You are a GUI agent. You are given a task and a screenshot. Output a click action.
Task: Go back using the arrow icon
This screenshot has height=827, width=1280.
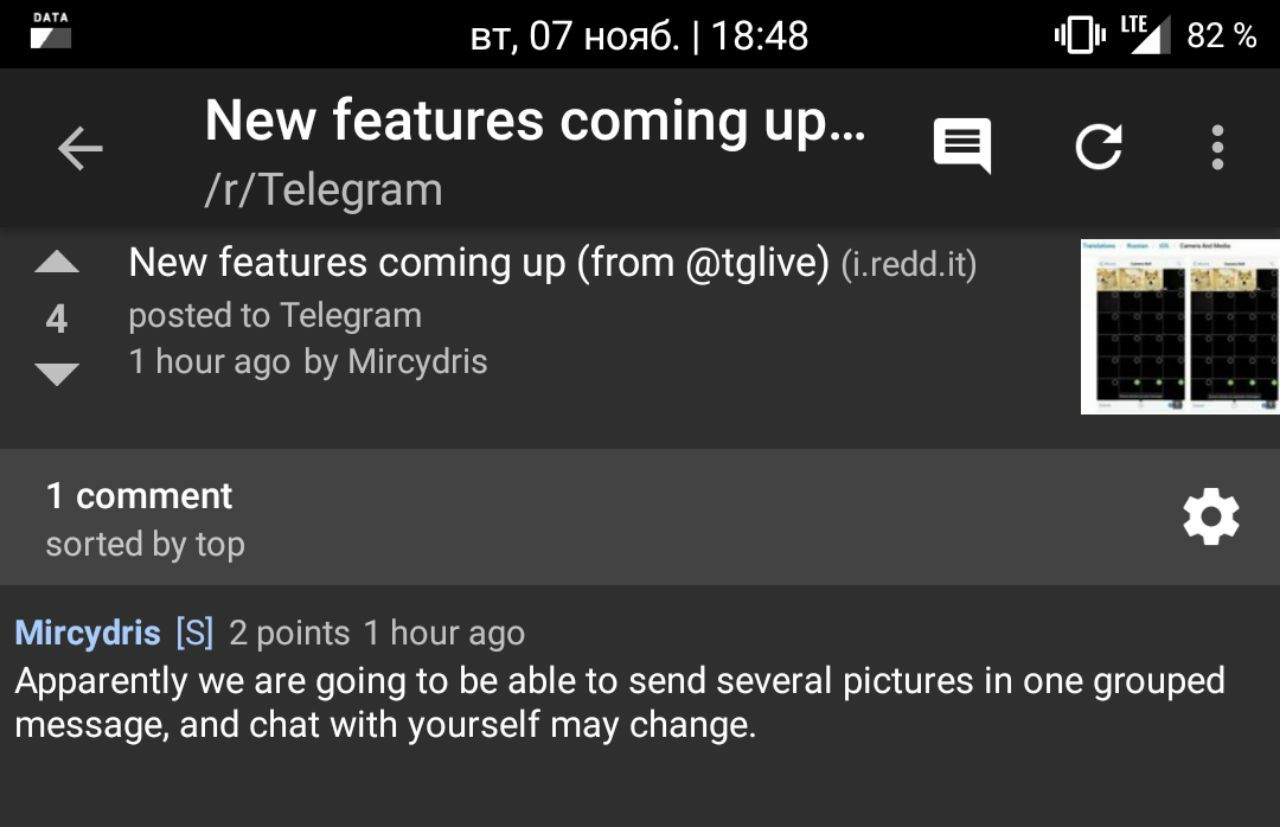click(80, 149)
